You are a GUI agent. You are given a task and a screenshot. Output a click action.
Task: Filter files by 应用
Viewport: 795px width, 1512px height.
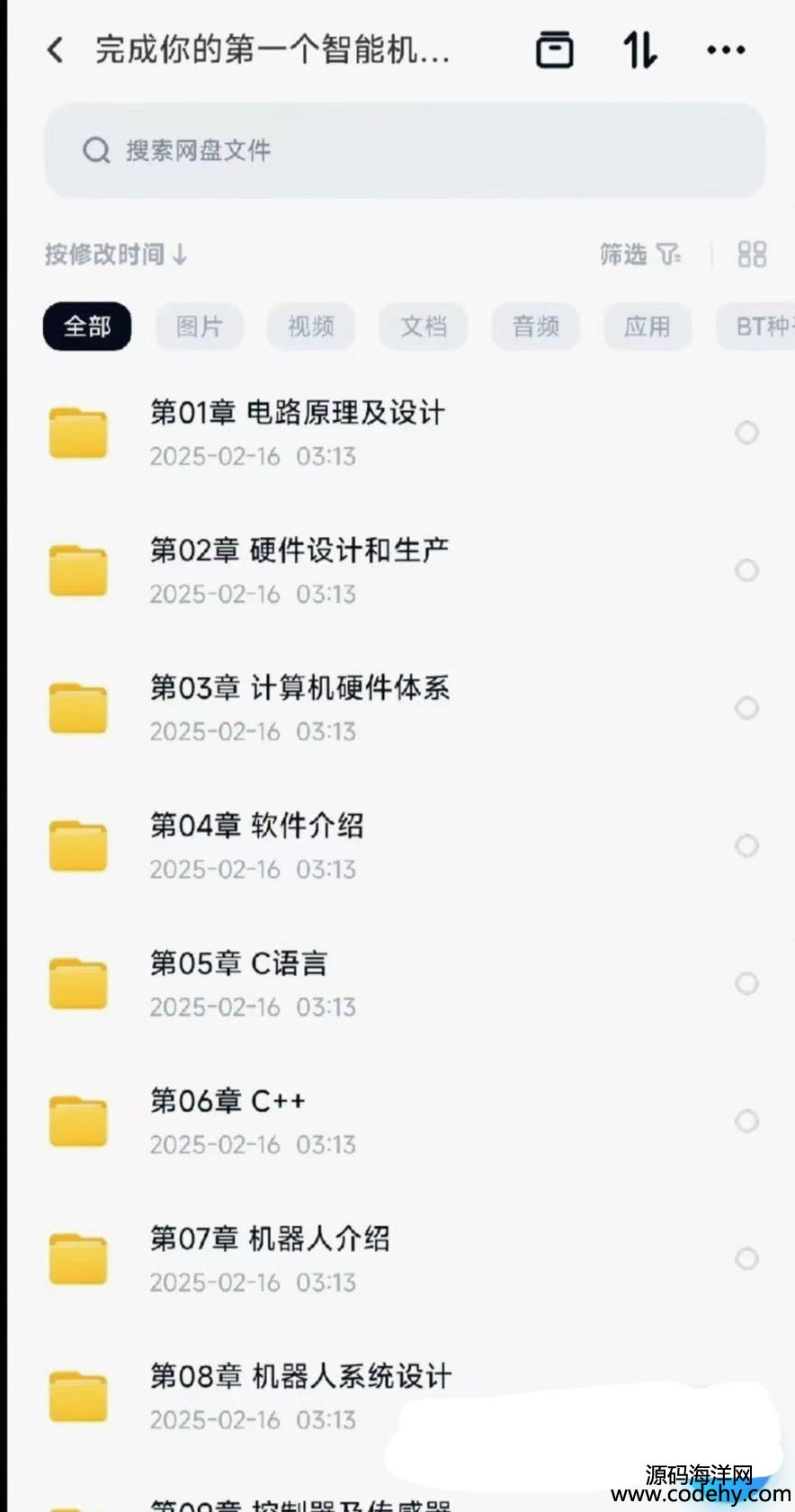(x=648, y=327)
